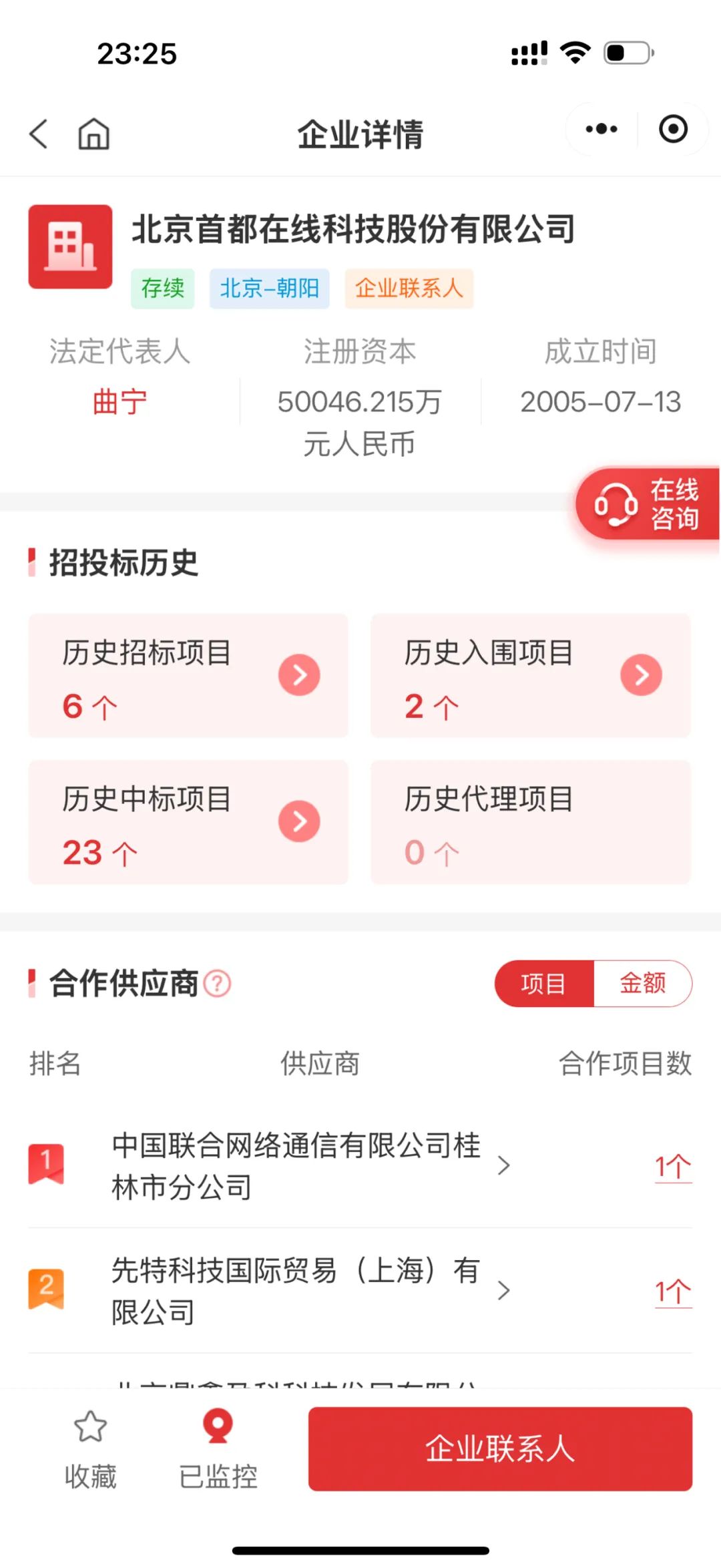
Task: Add this company to 收藏
Action: (90, 1449)
